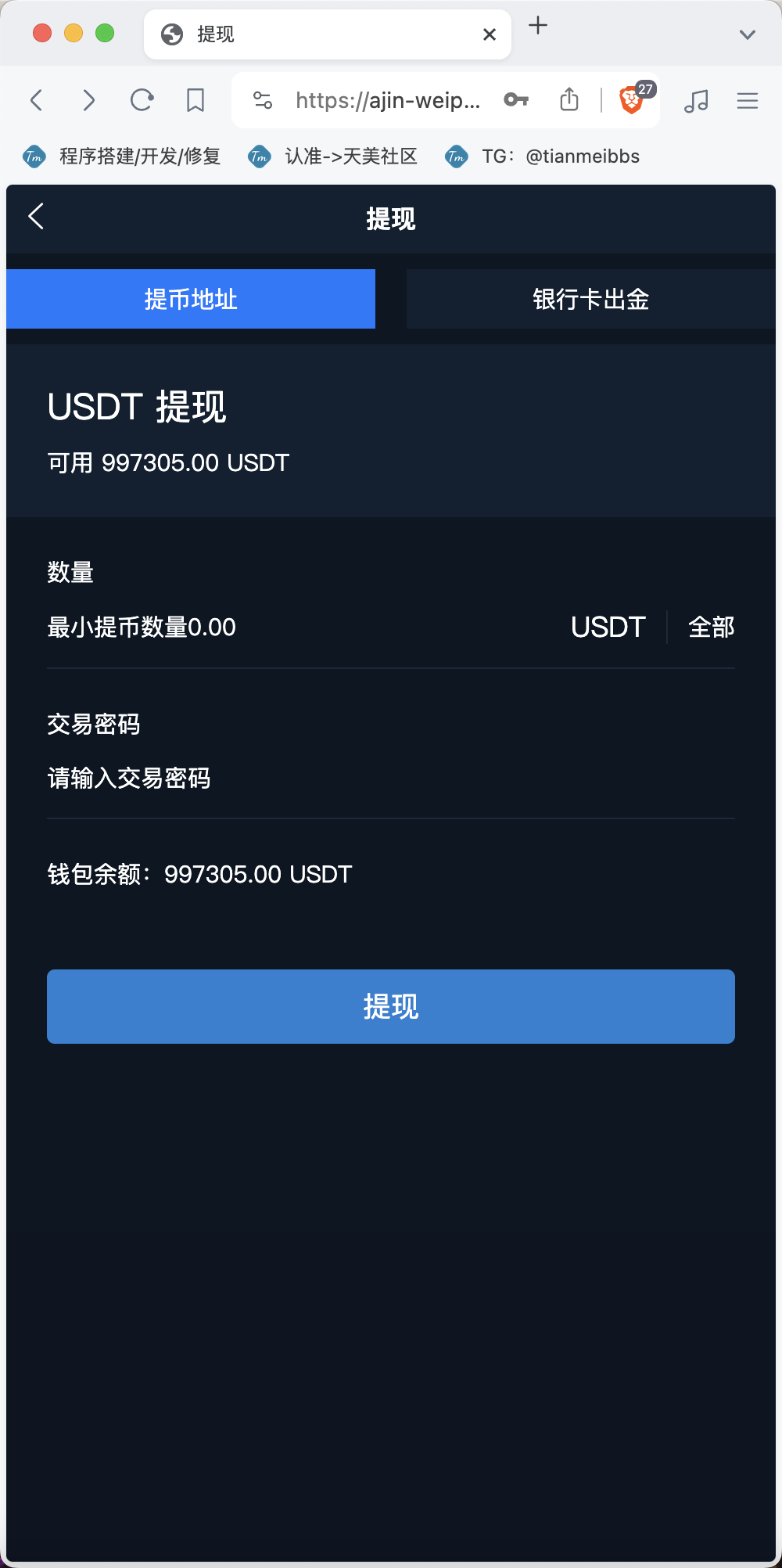Go back from the 提现 page

point(36,217)
